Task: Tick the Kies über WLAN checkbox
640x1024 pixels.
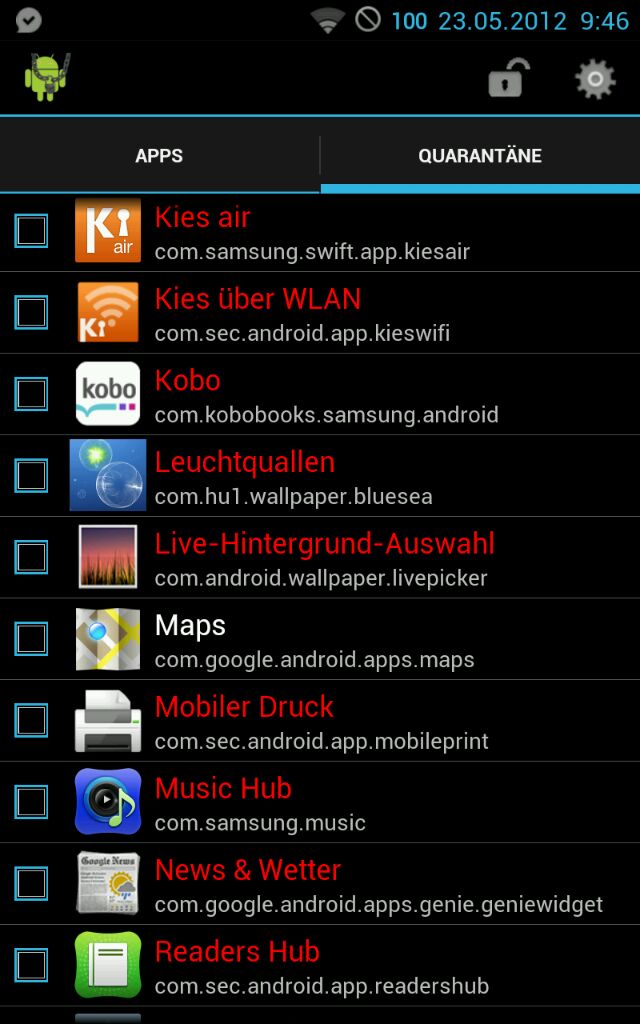Action: 31,312
